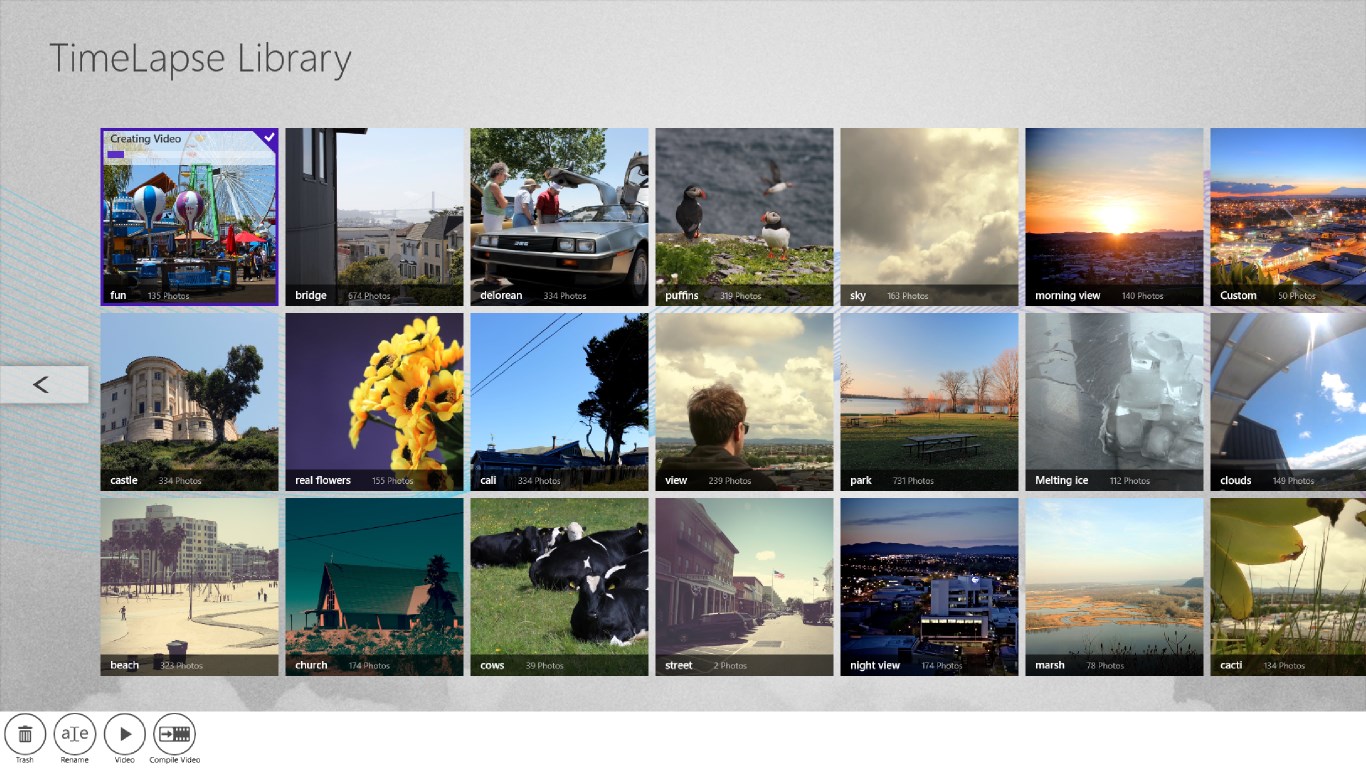This screenshot has width=1366, height=768.
Task: Open the castle timelapse
Action: 189,402
